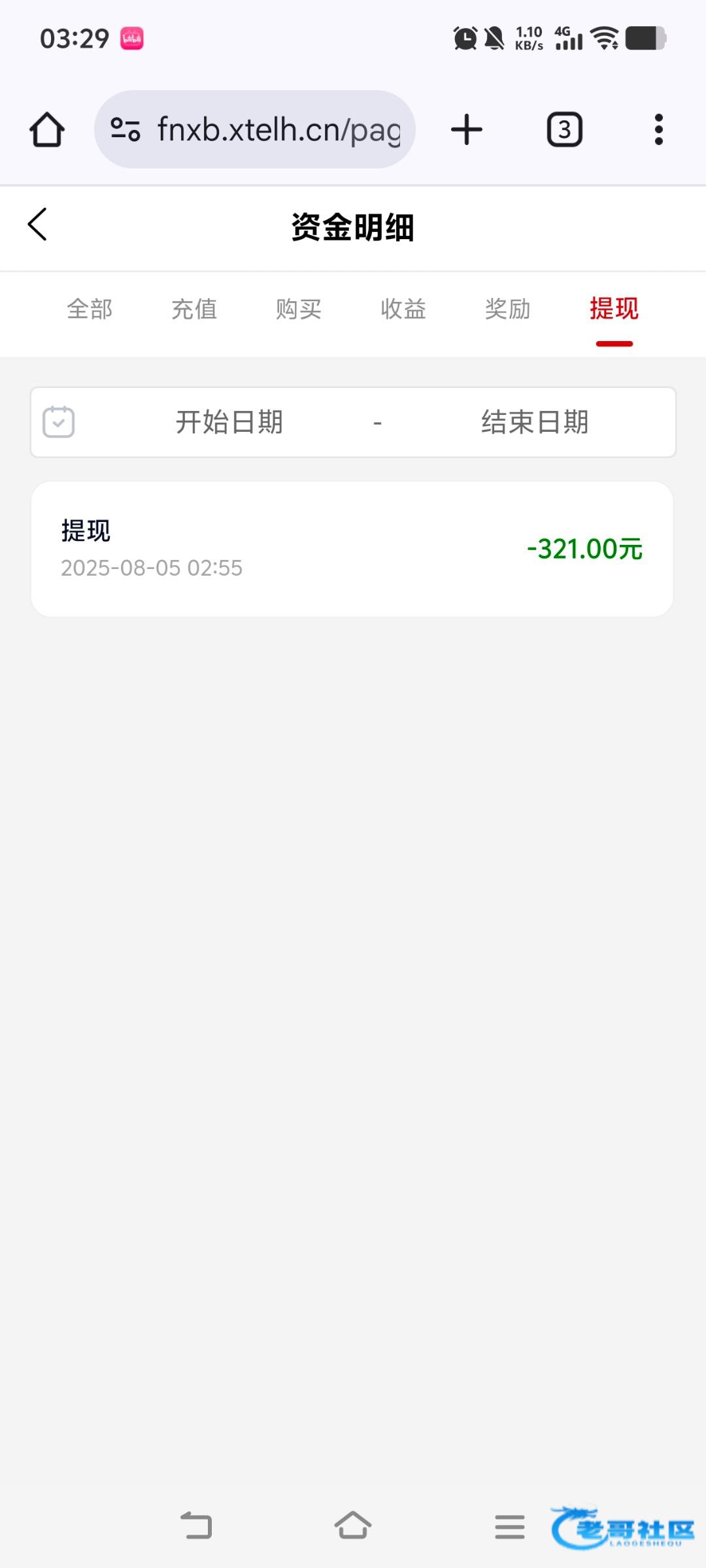Select the 奖励 tab
The width and height of the screenshot is (706, 1568).
(508, 309)
